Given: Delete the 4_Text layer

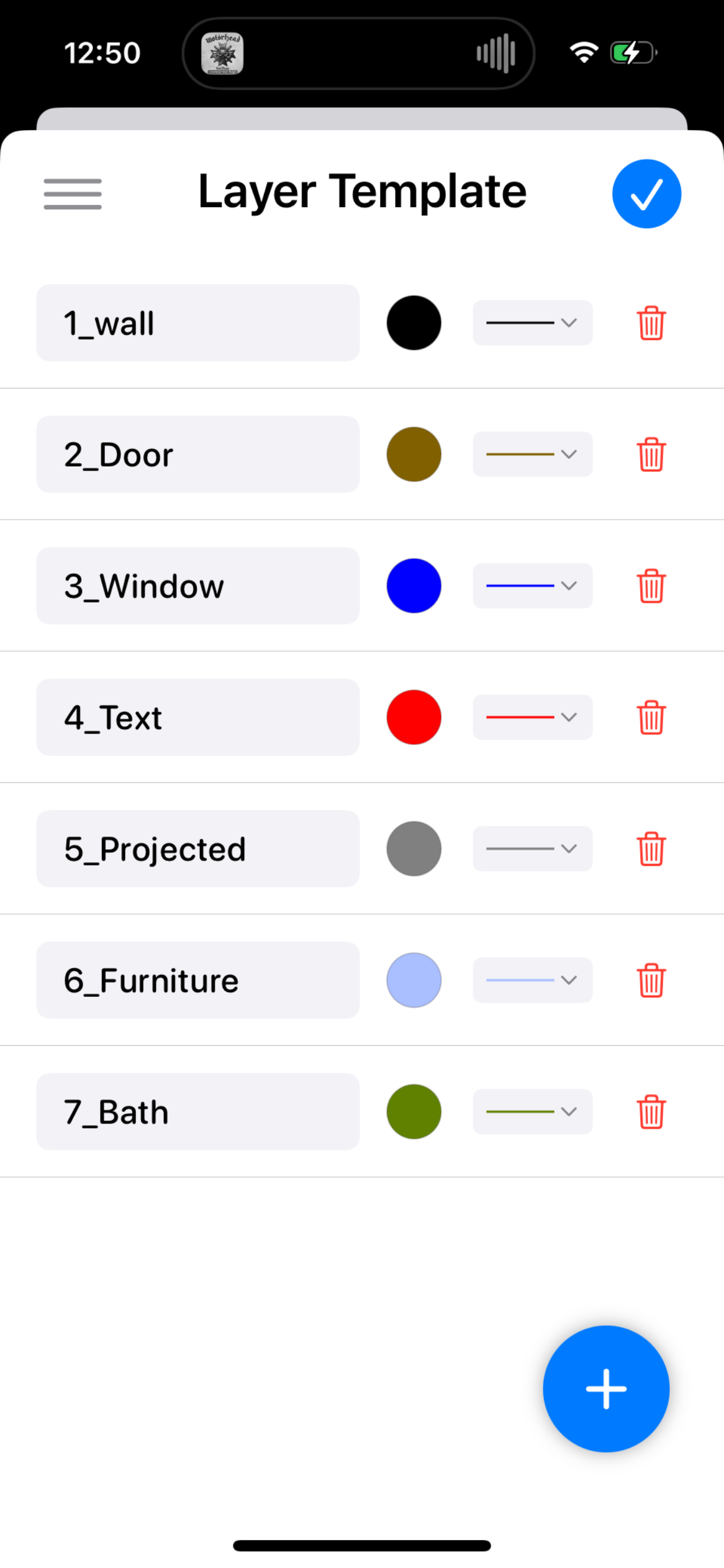Looking at the screenshot, I should coord(651,717).
